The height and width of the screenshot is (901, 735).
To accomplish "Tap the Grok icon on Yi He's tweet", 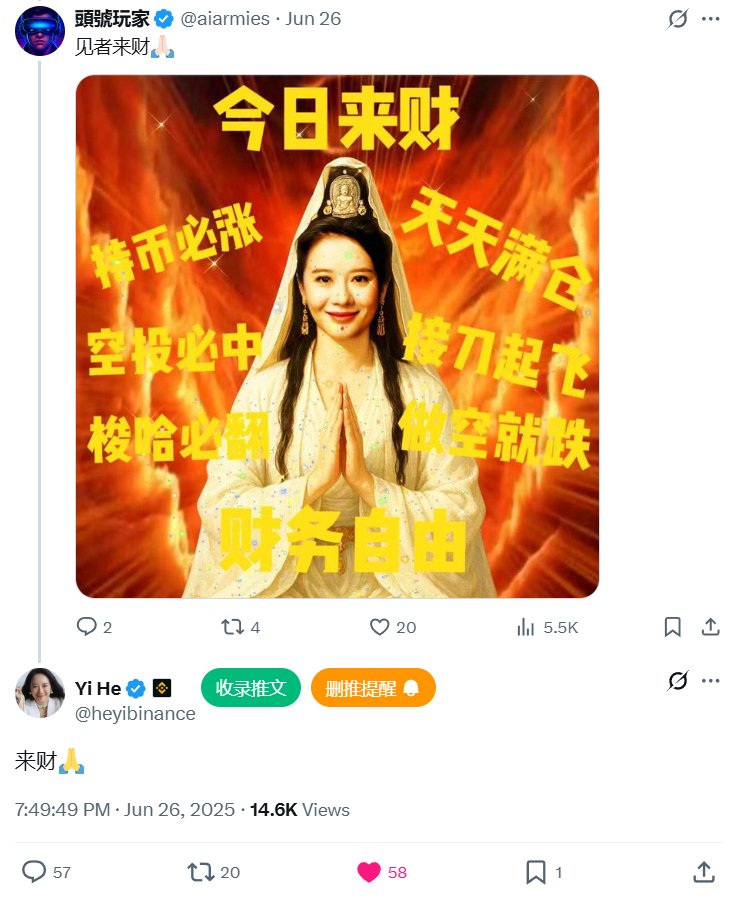I will tap(678, 681).
